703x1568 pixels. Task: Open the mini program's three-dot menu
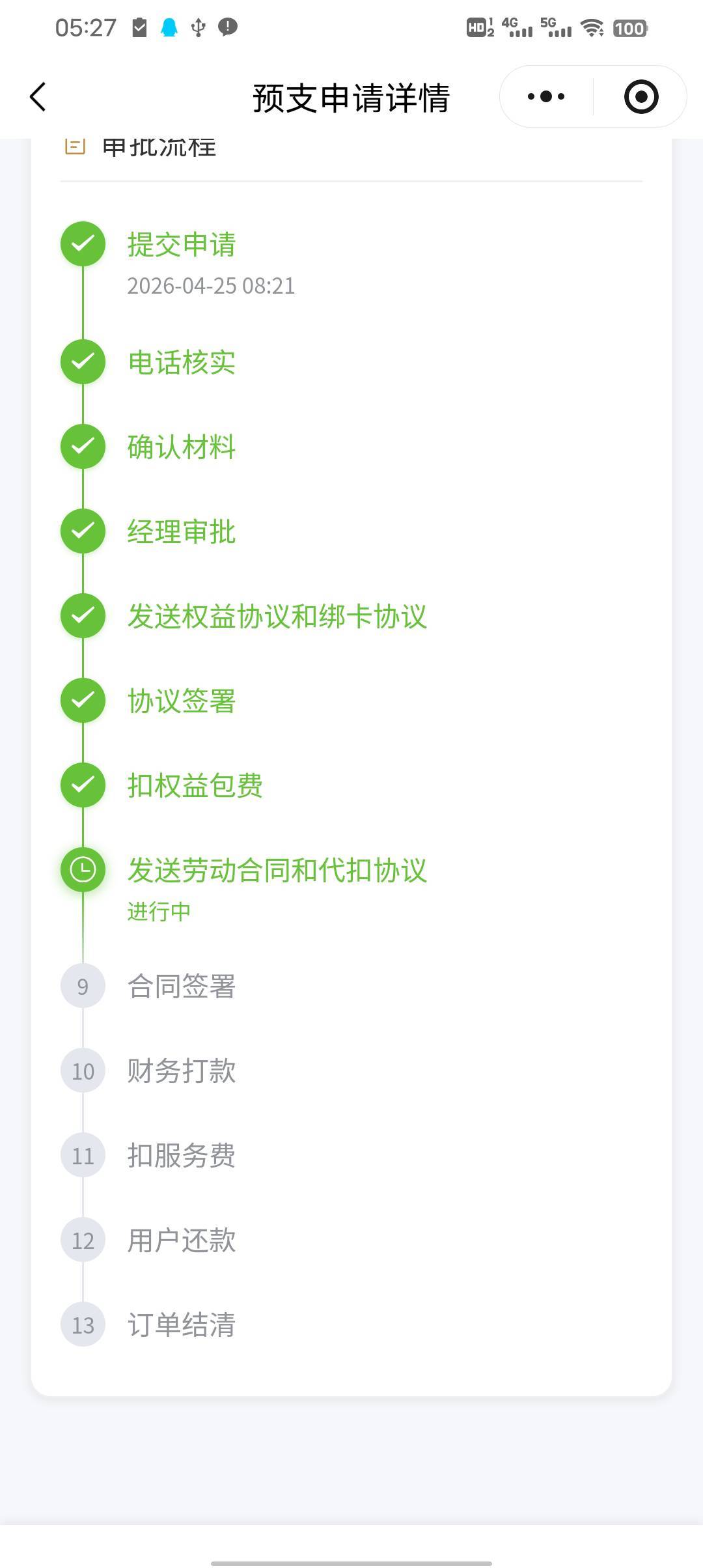pos(546,97)
